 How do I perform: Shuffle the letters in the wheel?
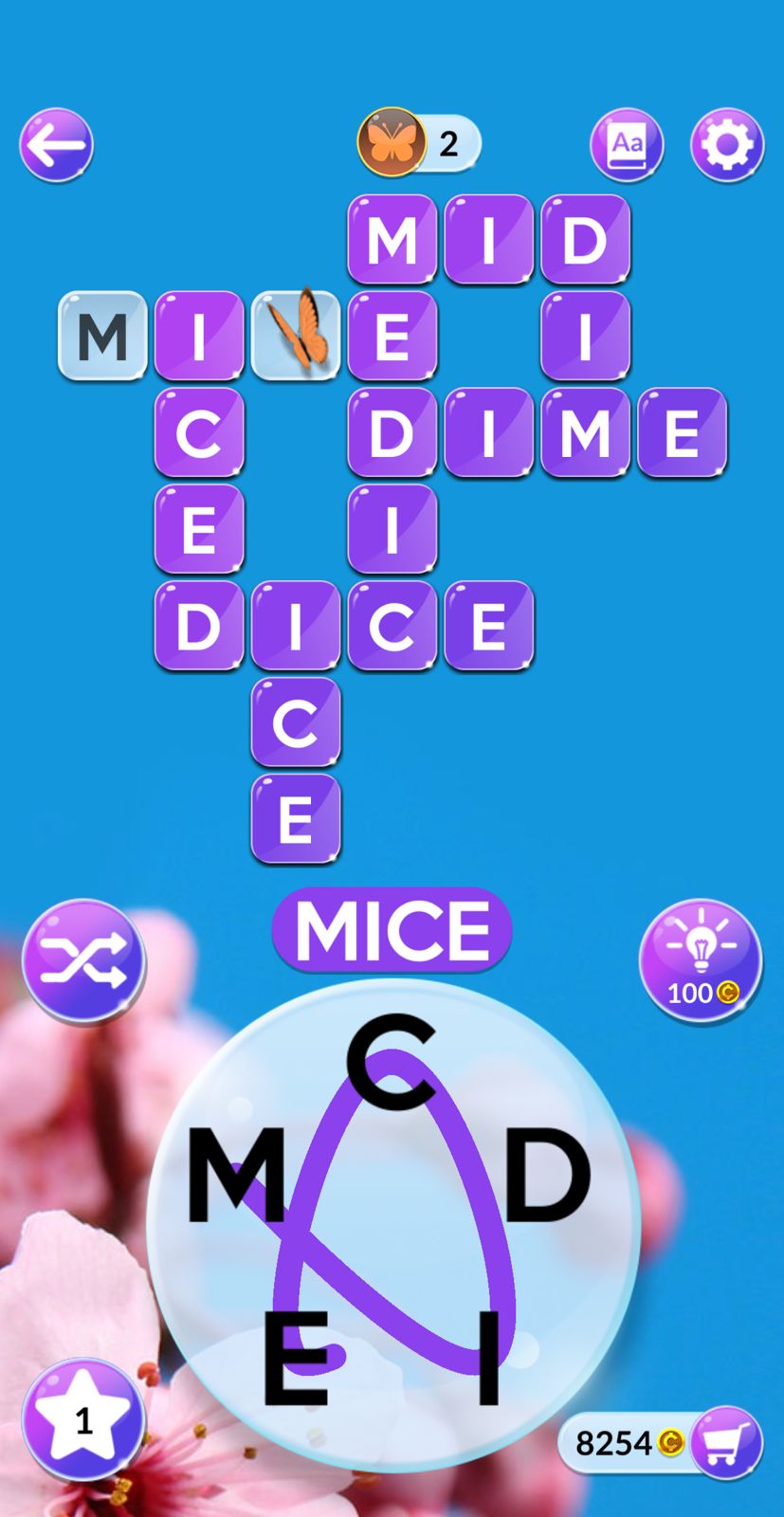(x=83, y=960)
